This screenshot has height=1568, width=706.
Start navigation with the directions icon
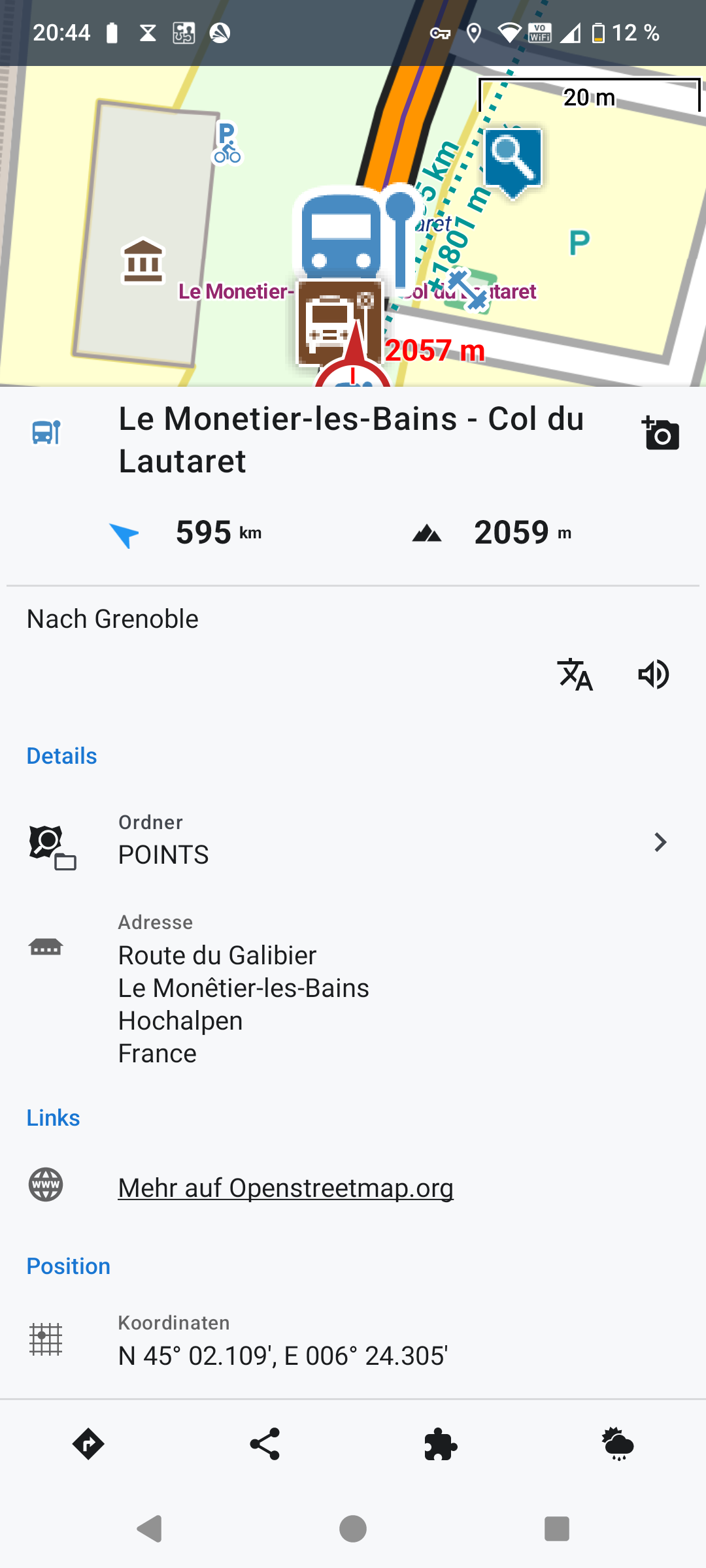tap(88, 1444)
